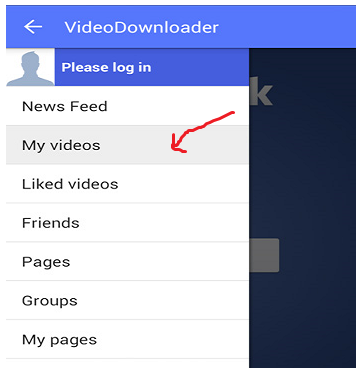Open My pages
361x372 pixels.
127,339
